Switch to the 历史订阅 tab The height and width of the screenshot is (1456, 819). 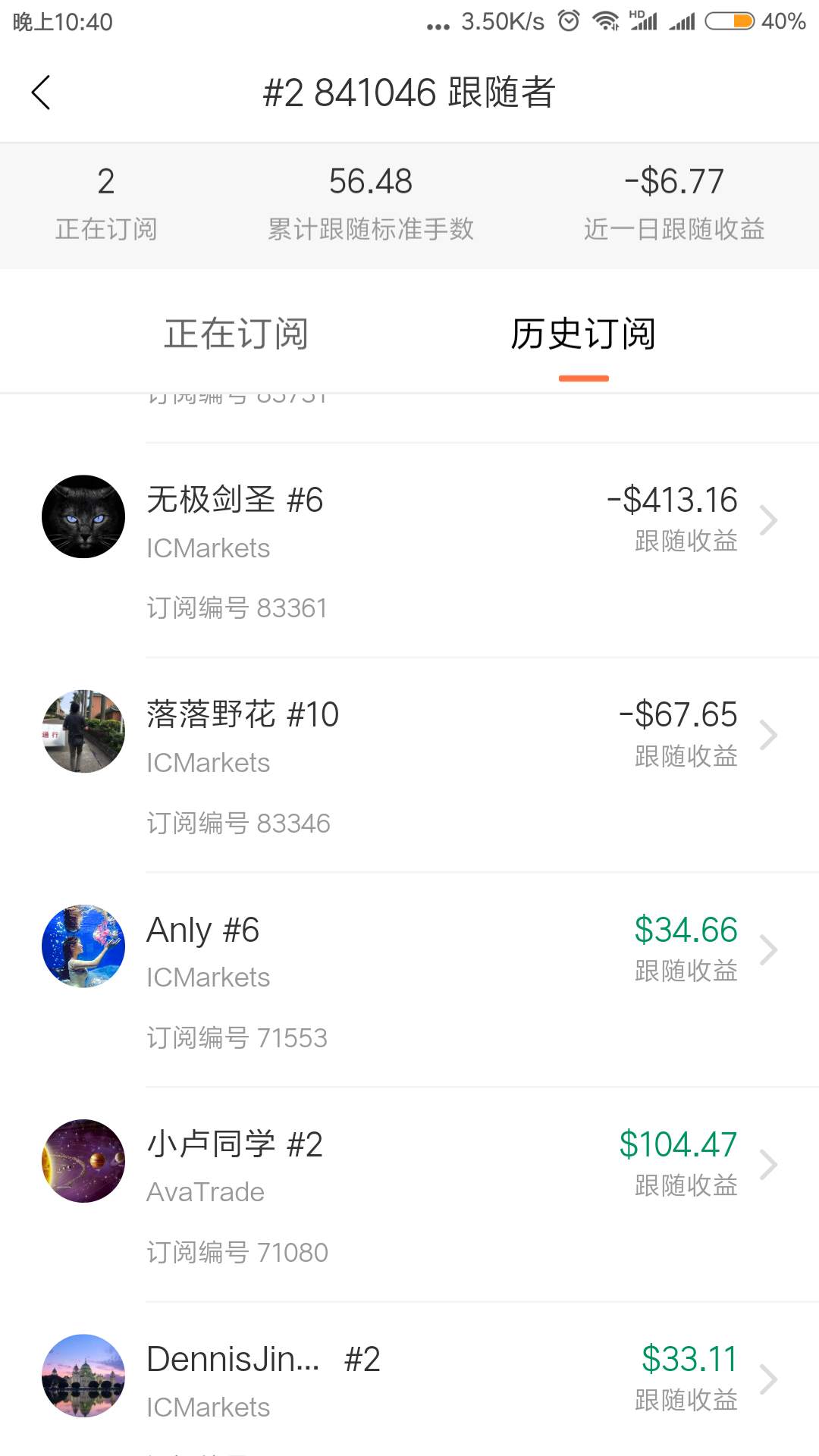pyautogui.click(x=583, y=334)
